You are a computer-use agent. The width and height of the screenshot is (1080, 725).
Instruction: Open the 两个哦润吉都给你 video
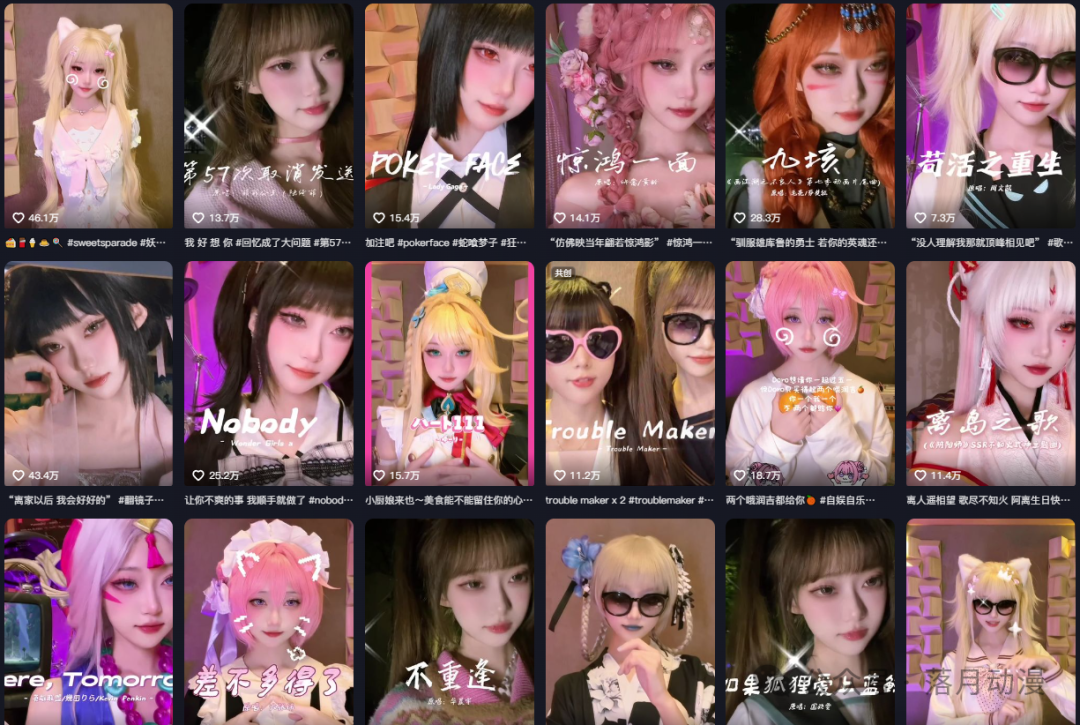pos(809,373)
